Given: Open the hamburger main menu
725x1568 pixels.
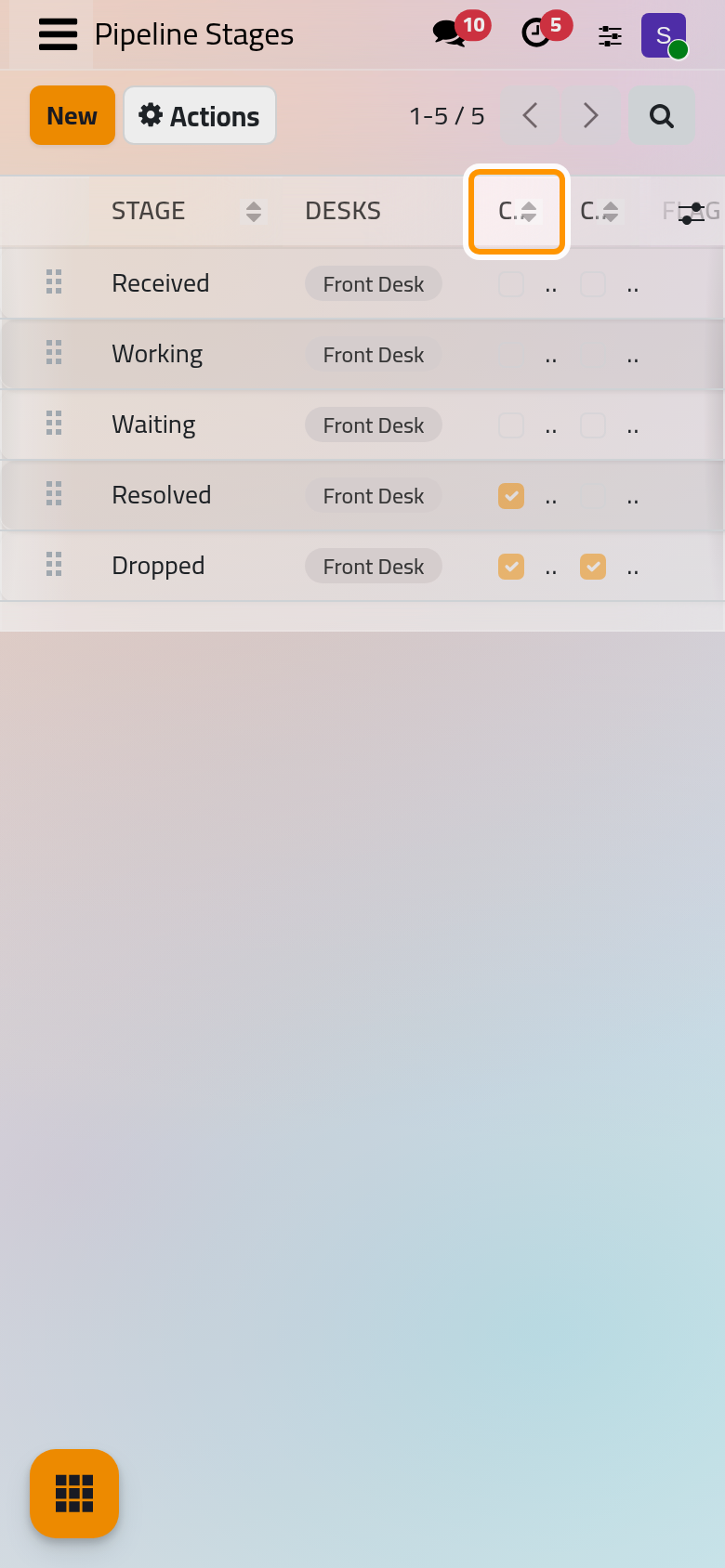Looking at the screenshot, I should click(x=58, y=34).
